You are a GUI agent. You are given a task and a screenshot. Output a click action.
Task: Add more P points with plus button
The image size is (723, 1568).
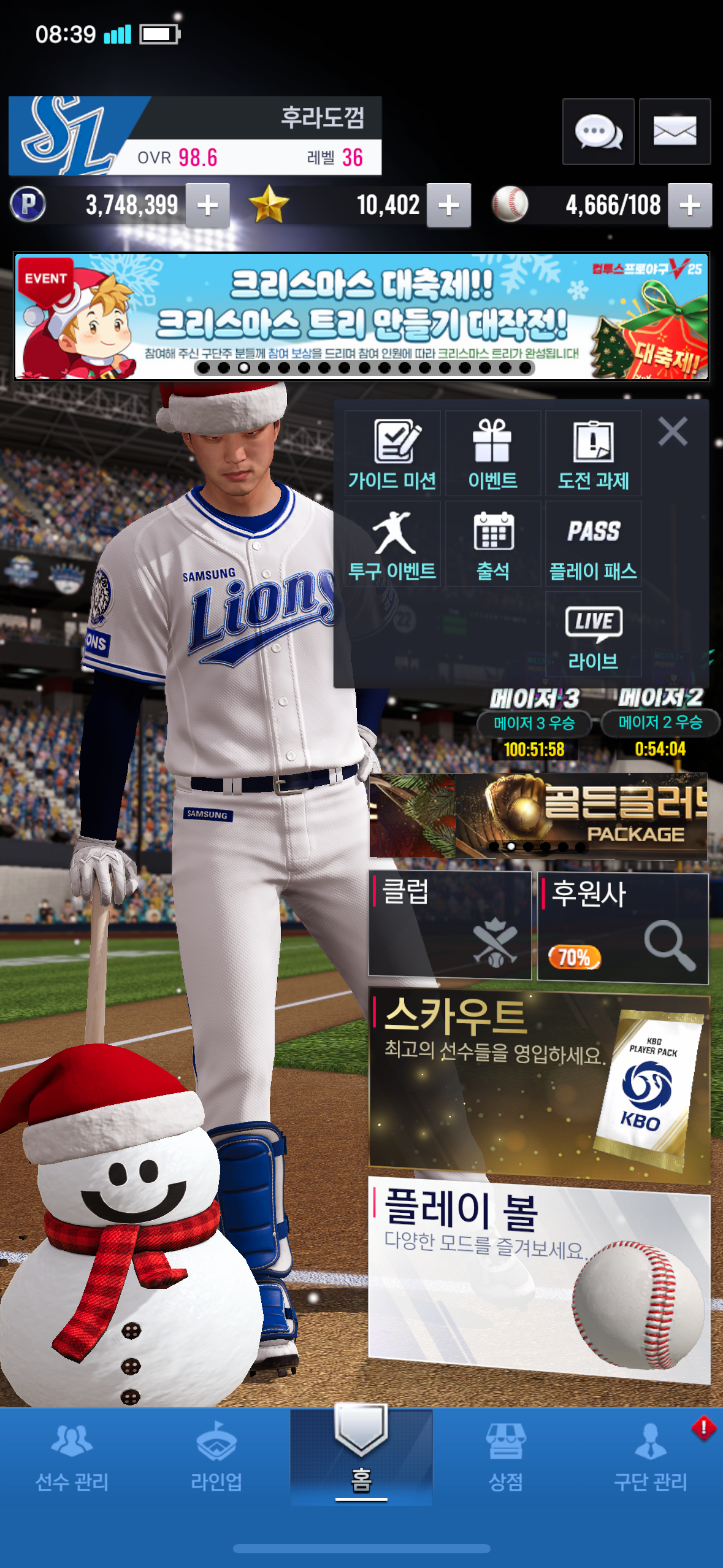point(208,206)
